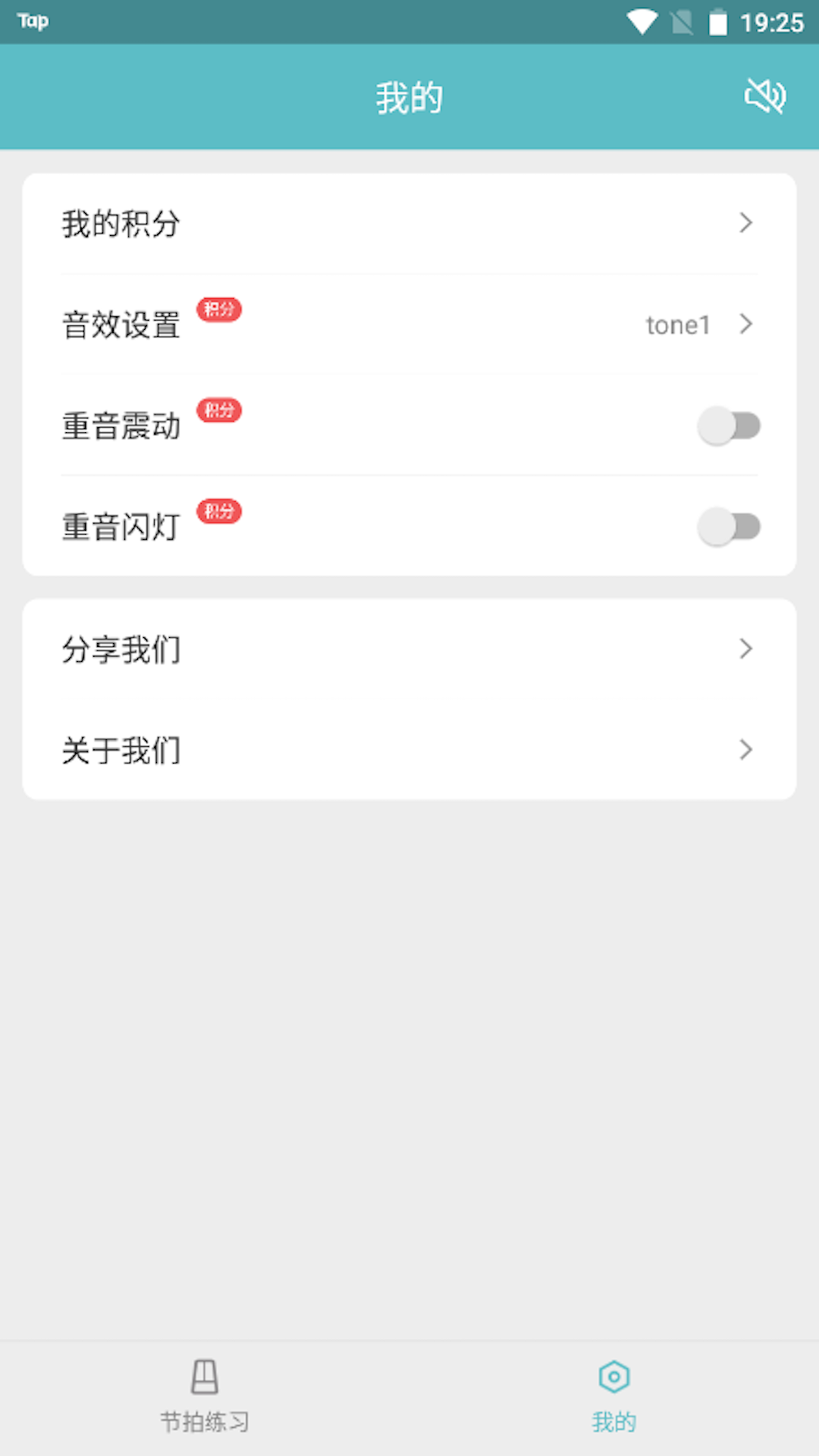Image resolution: width=819 pixels, height=1456 pixels.
Task: Click the red 积分 badge next to 重音闪灯
Action: pyautogui.click(x=219, y=513)
